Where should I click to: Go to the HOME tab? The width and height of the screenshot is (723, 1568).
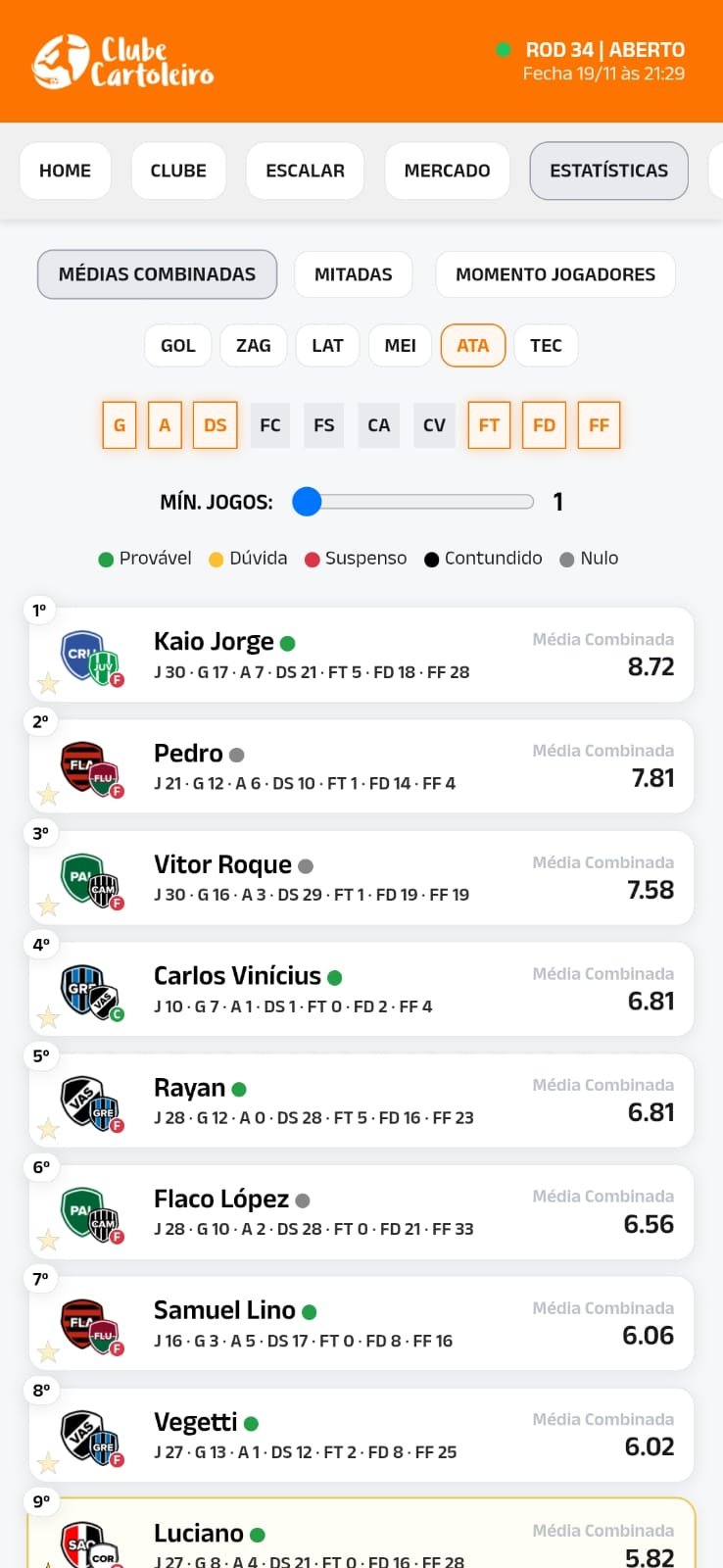[x=65, y=171]
